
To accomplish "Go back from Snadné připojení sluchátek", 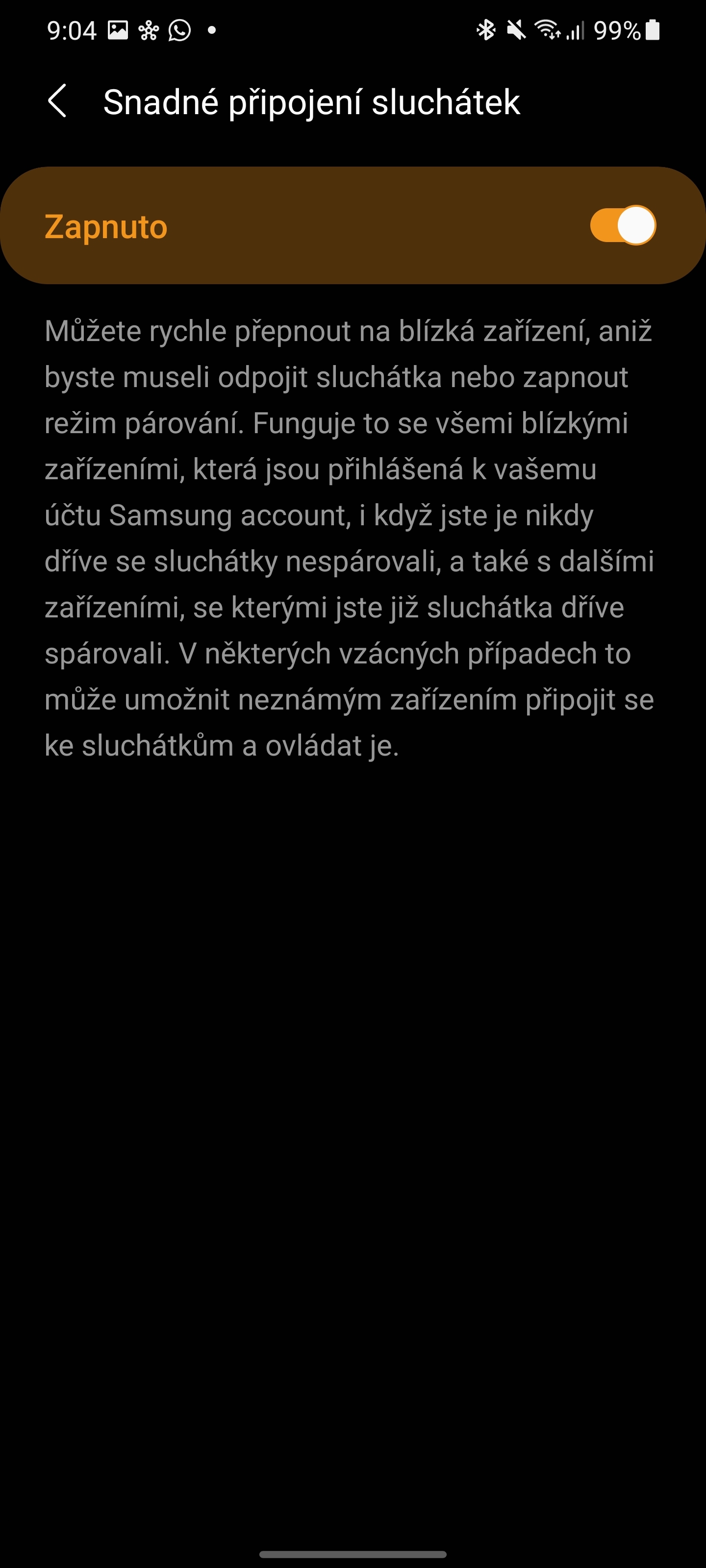I will click(x=57, y=101).
